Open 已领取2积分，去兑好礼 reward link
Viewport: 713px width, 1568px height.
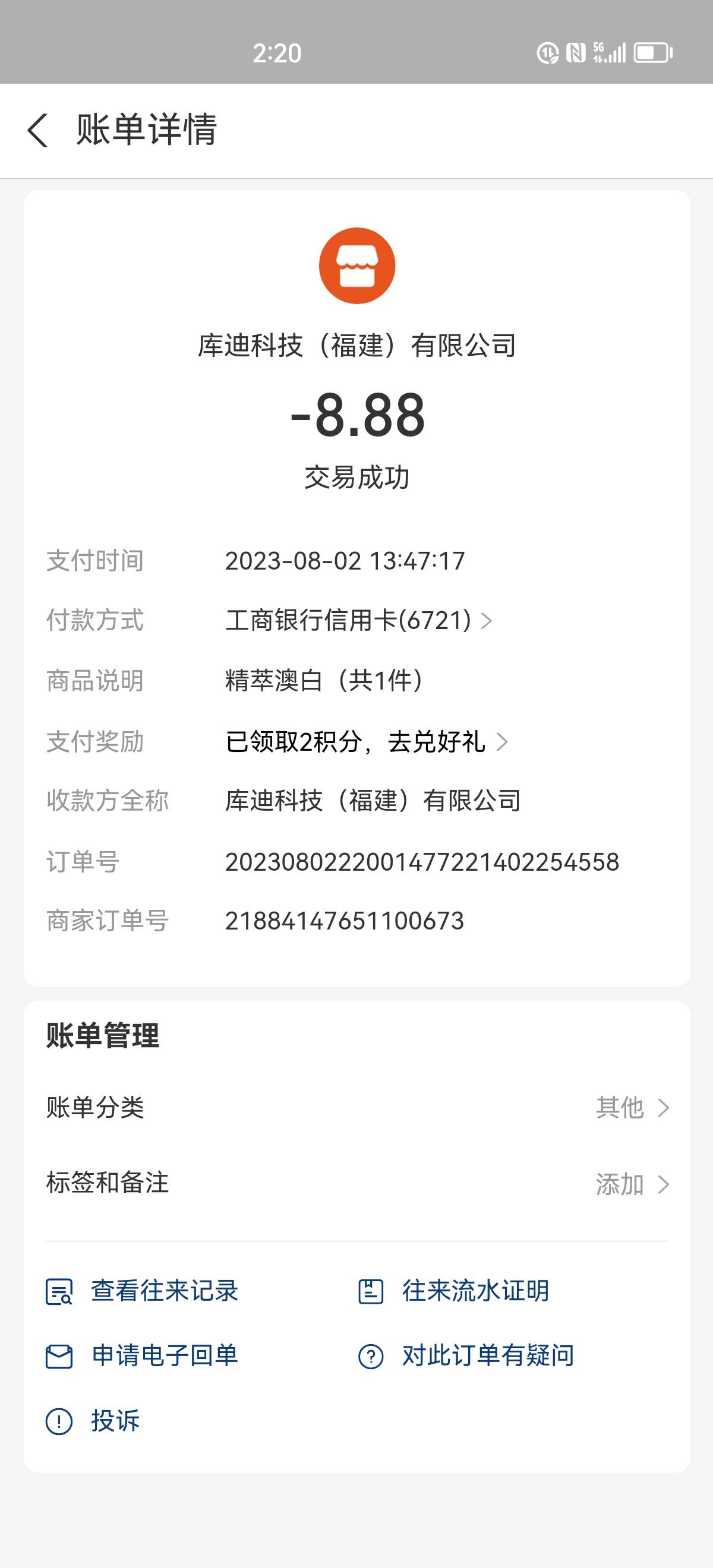(x=366, y=741)
